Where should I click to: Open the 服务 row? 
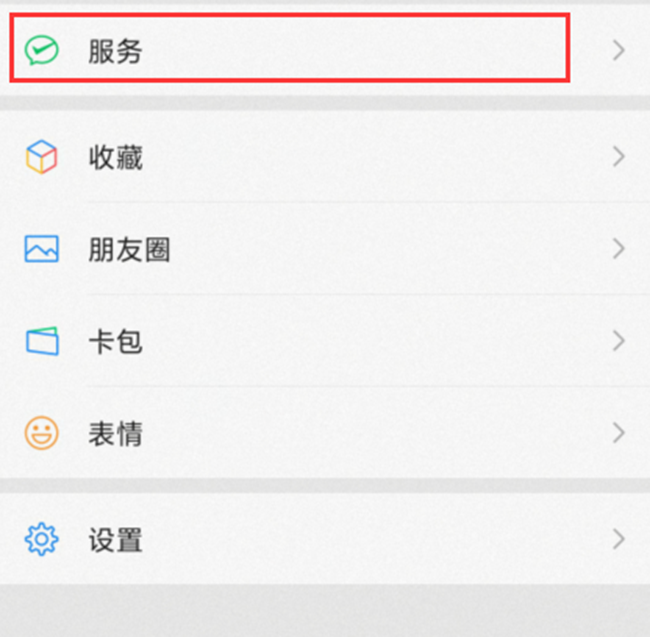click(290, 50)
